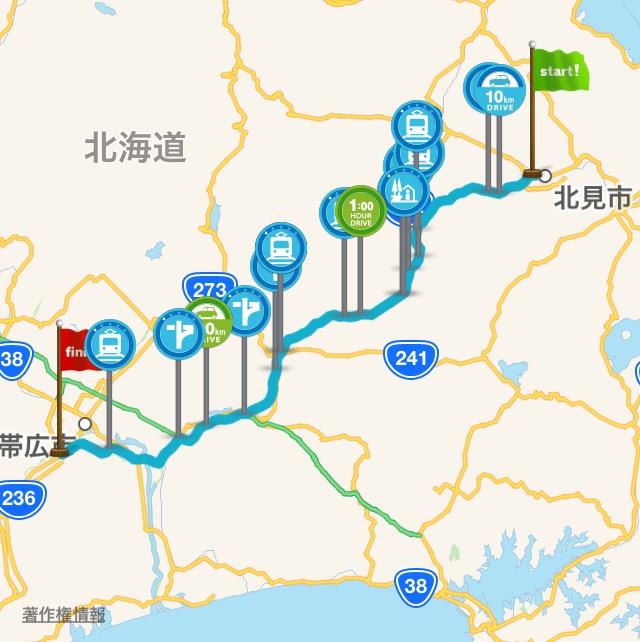Open the copyright info link 著作権情報
Image resolution: width=640 pixels, height=642 pixels.
(x=64, y=615)
